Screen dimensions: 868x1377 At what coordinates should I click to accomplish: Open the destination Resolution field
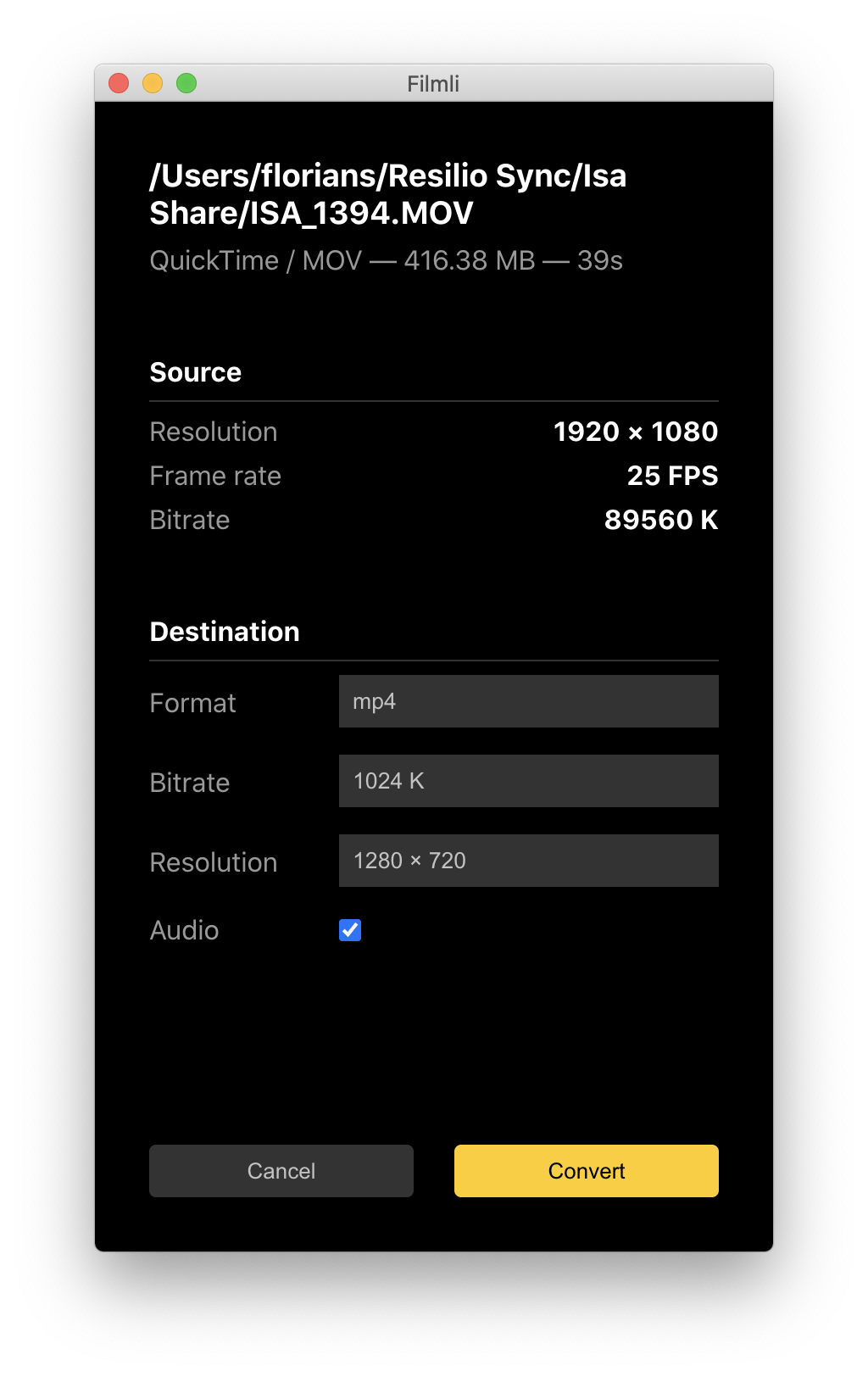tap(528, 861)
